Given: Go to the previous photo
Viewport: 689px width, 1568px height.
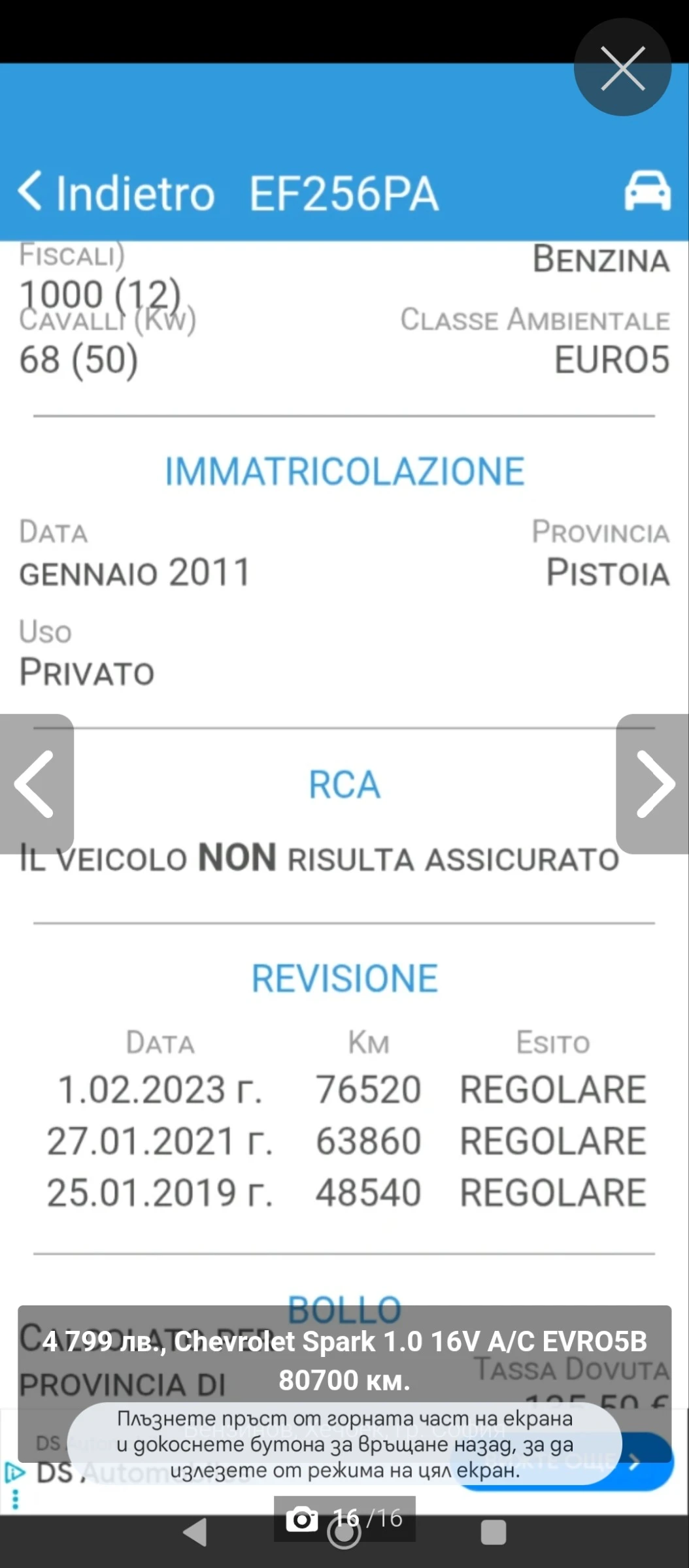Looking at the screenshot, I should [x=35, y=783].
